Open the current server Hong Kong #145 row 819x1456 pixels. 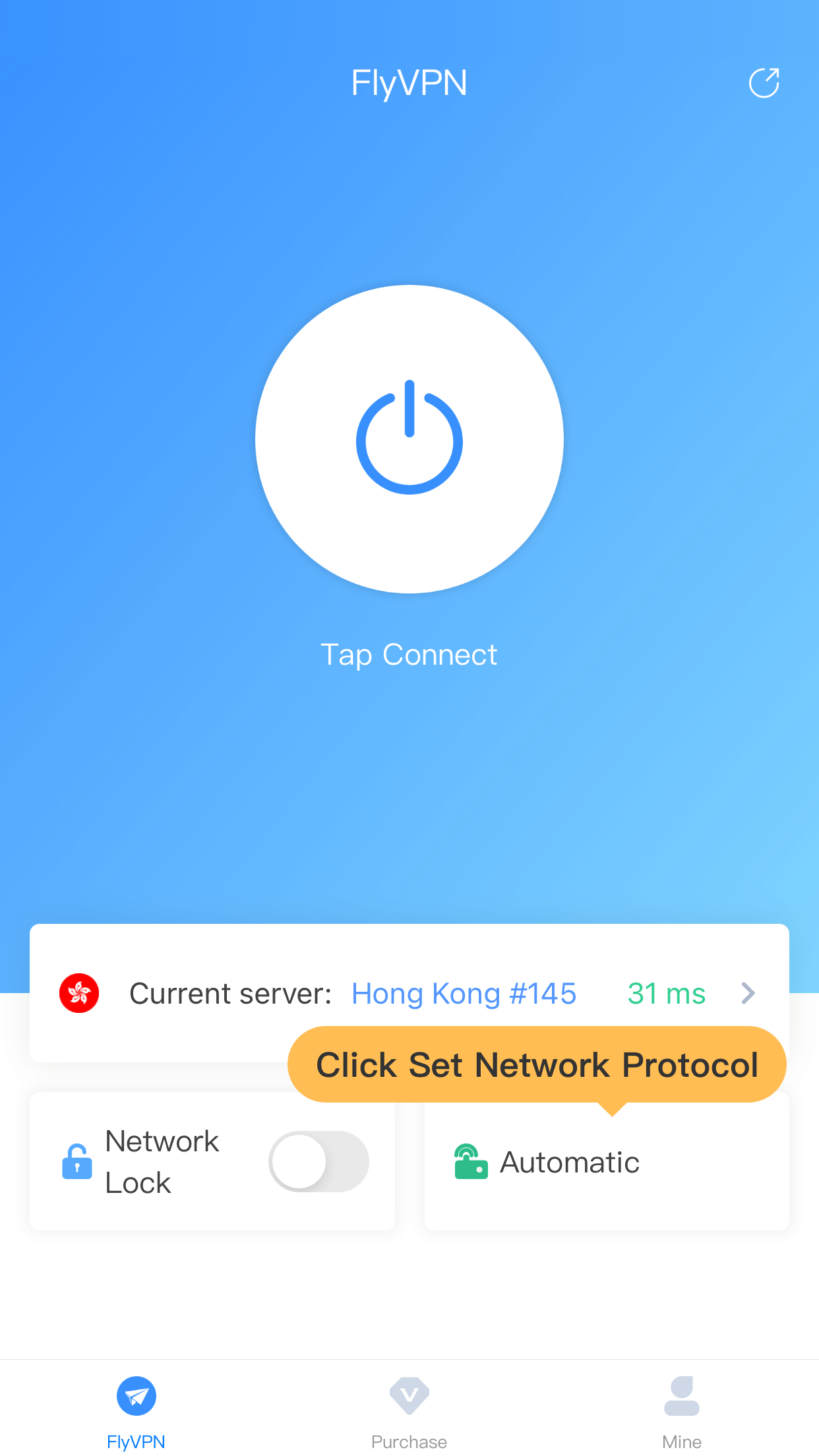click(409, 993)
